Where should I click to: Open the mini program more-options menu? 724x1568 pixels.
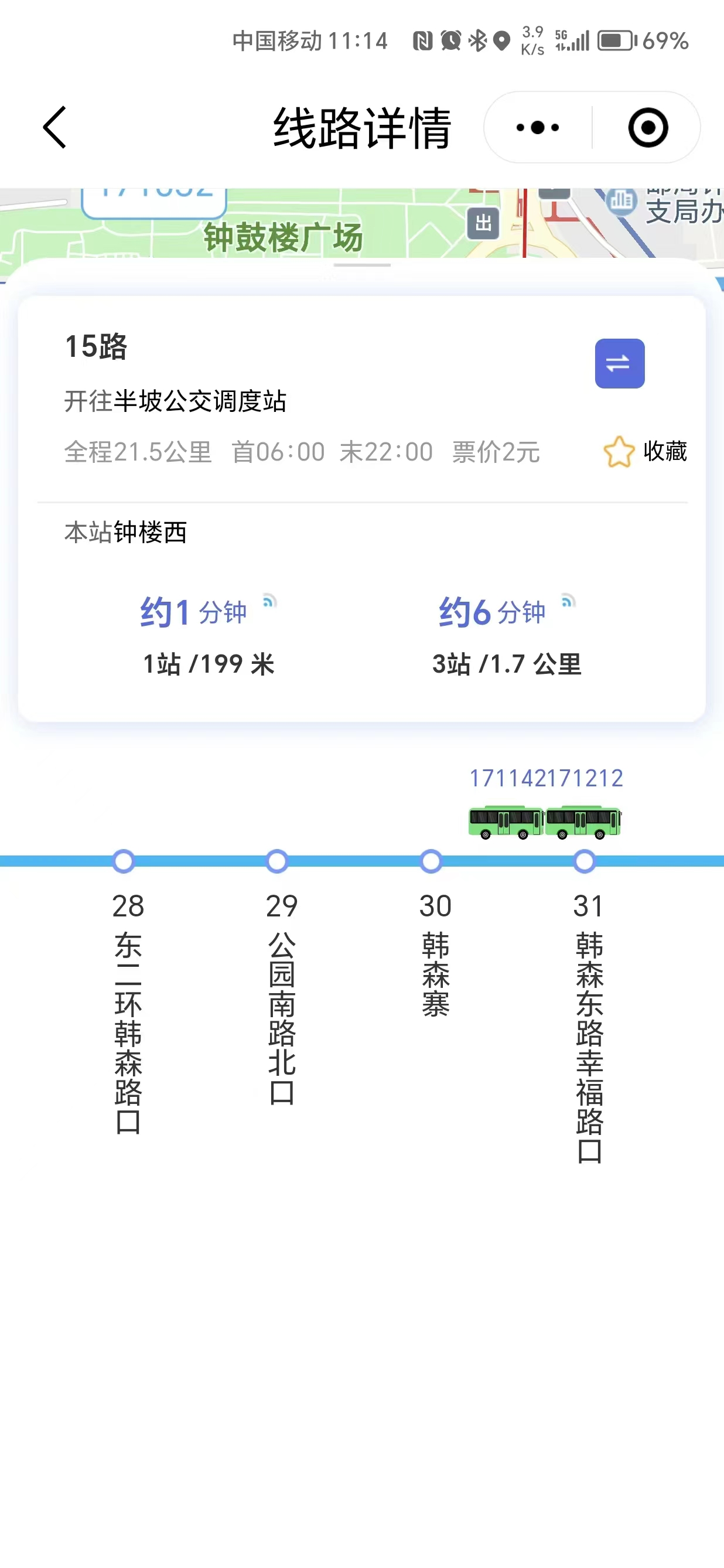click(x=537, y=127)
